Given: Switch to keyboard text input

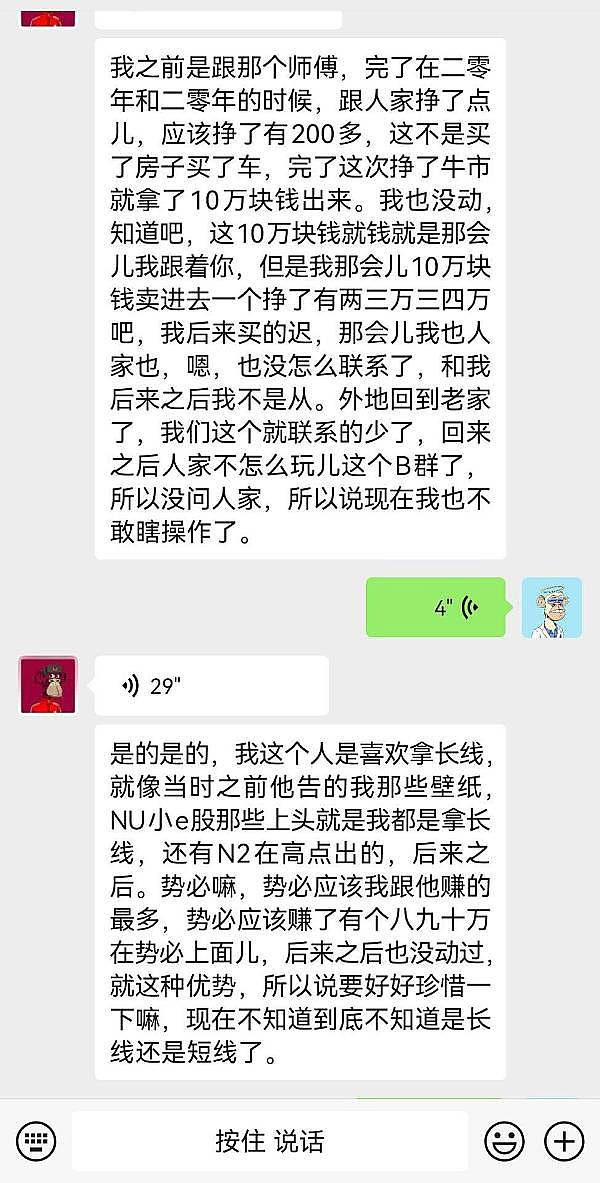Looking at the screenshot, I should pos(36,1141).
